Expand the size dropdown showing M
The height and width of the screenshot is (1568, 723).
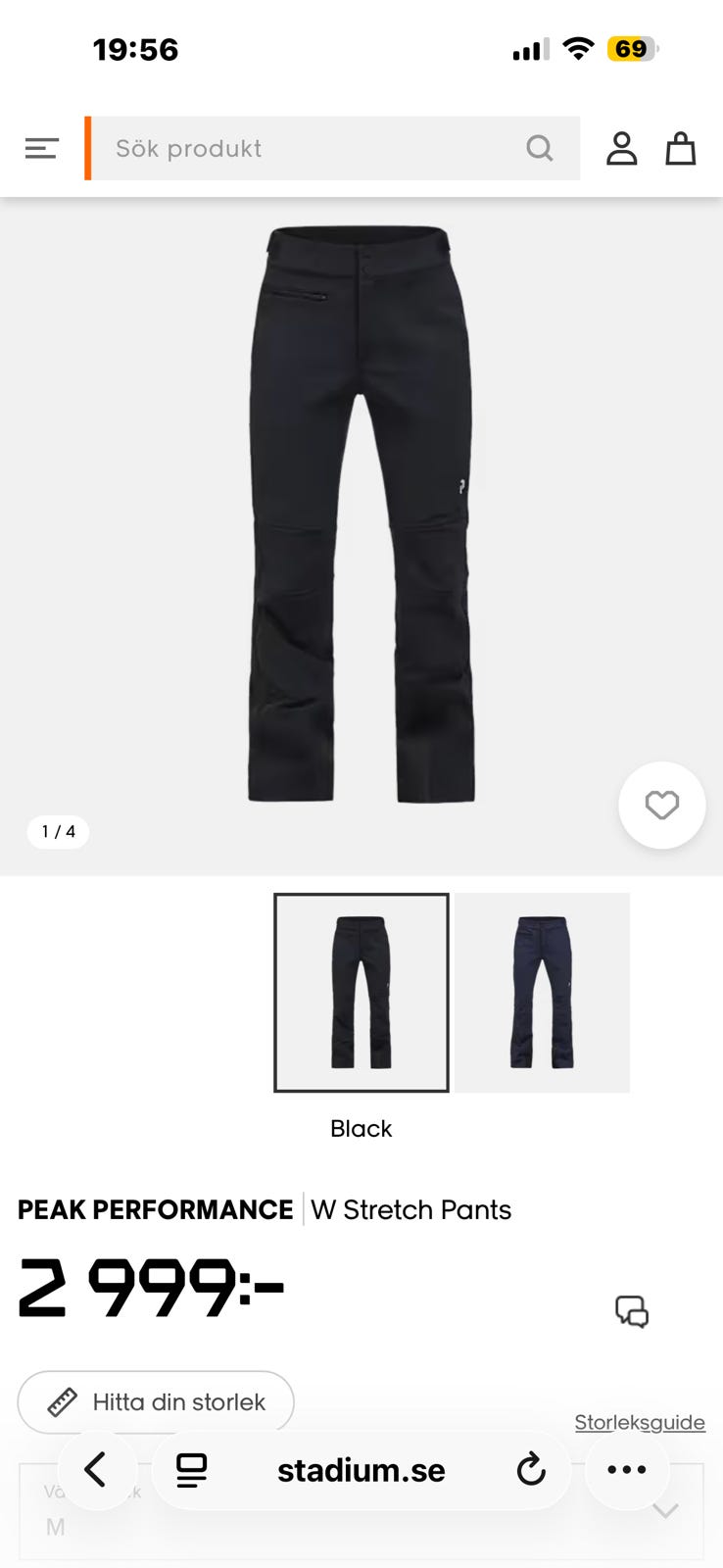(361, 1510)
